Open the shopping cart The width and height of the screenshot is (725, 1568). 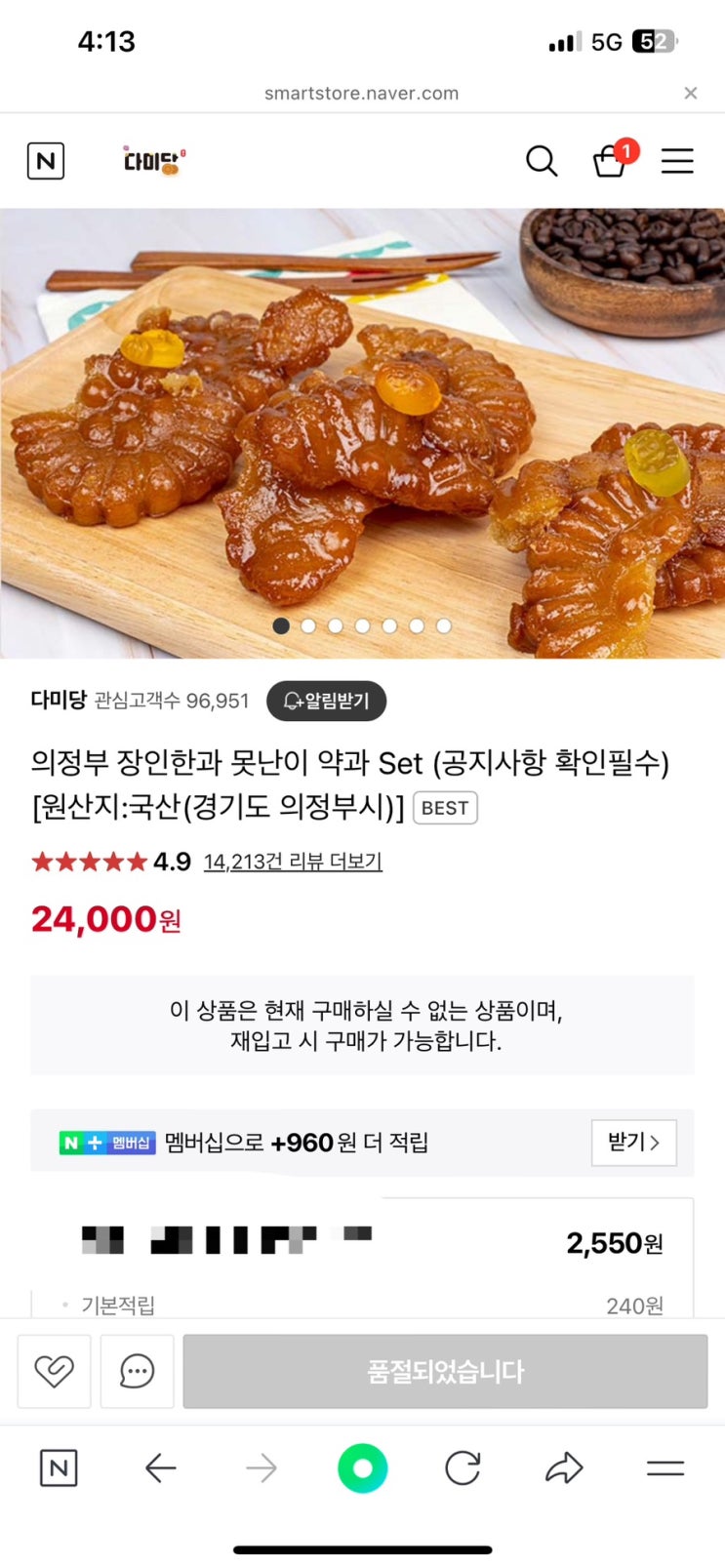(x=612, y=160)
